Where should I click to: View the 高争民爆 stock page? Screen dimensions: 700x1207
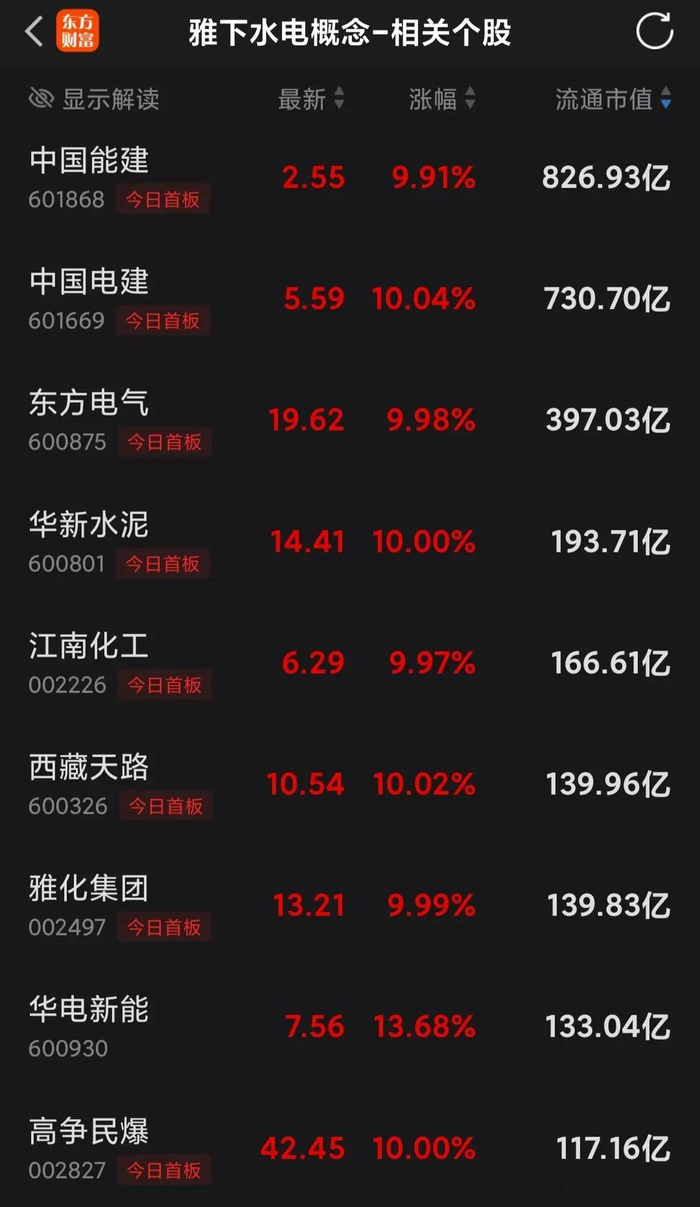(x=90, y=1131)
